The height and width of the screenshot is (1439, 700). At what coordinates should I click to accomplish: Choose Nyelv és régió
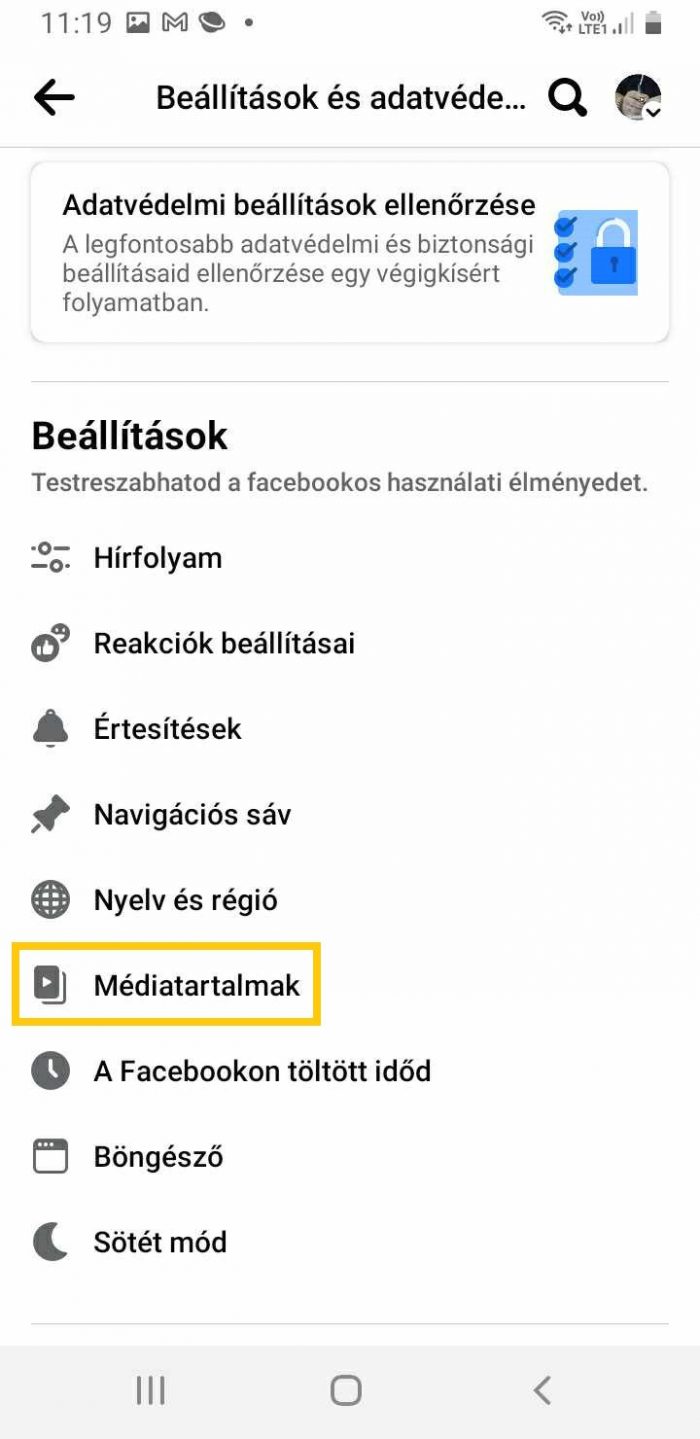coord(185,900)
